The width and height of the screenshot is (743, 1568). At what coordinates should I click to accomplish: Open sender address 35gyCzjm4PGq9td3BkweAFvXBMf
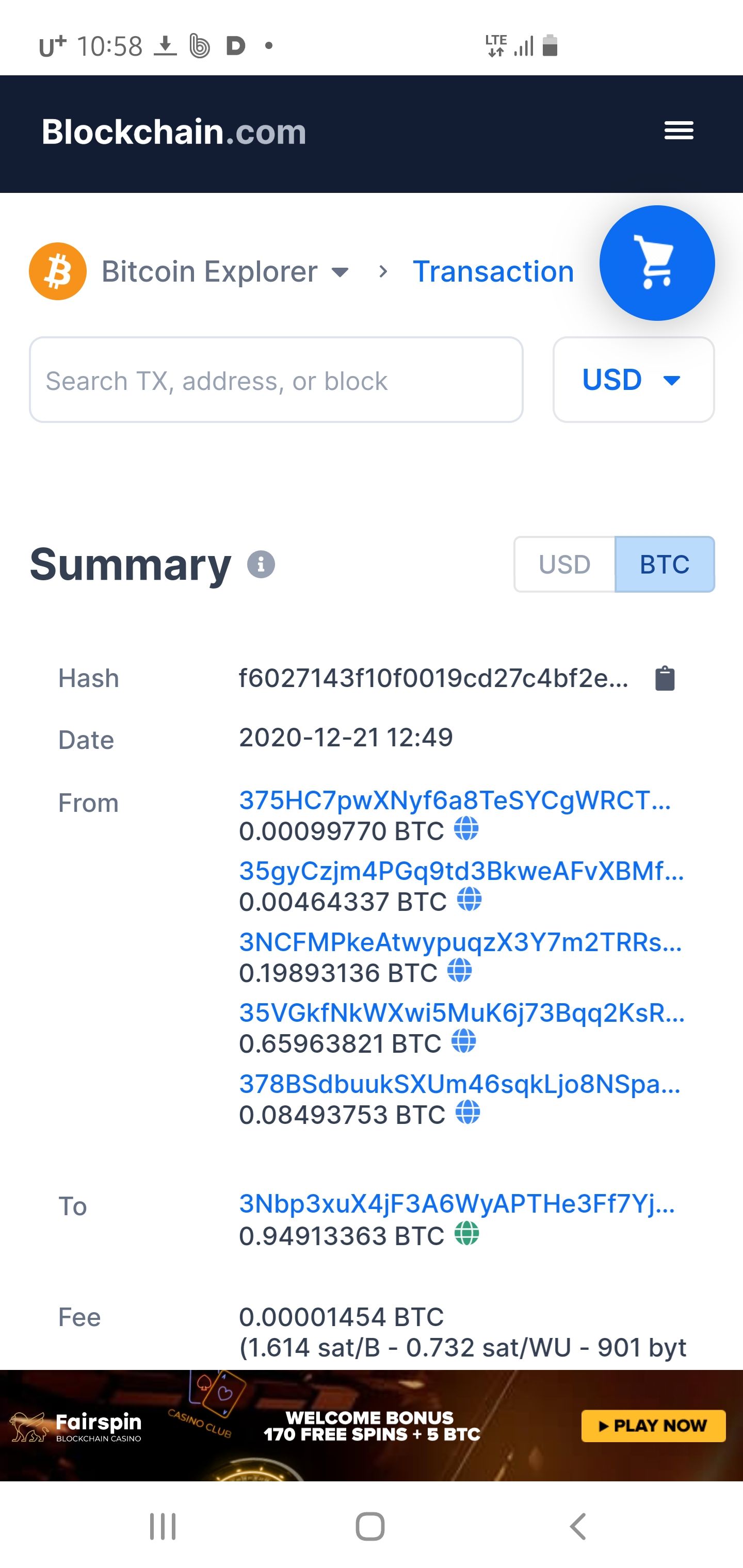pos(461,871)
